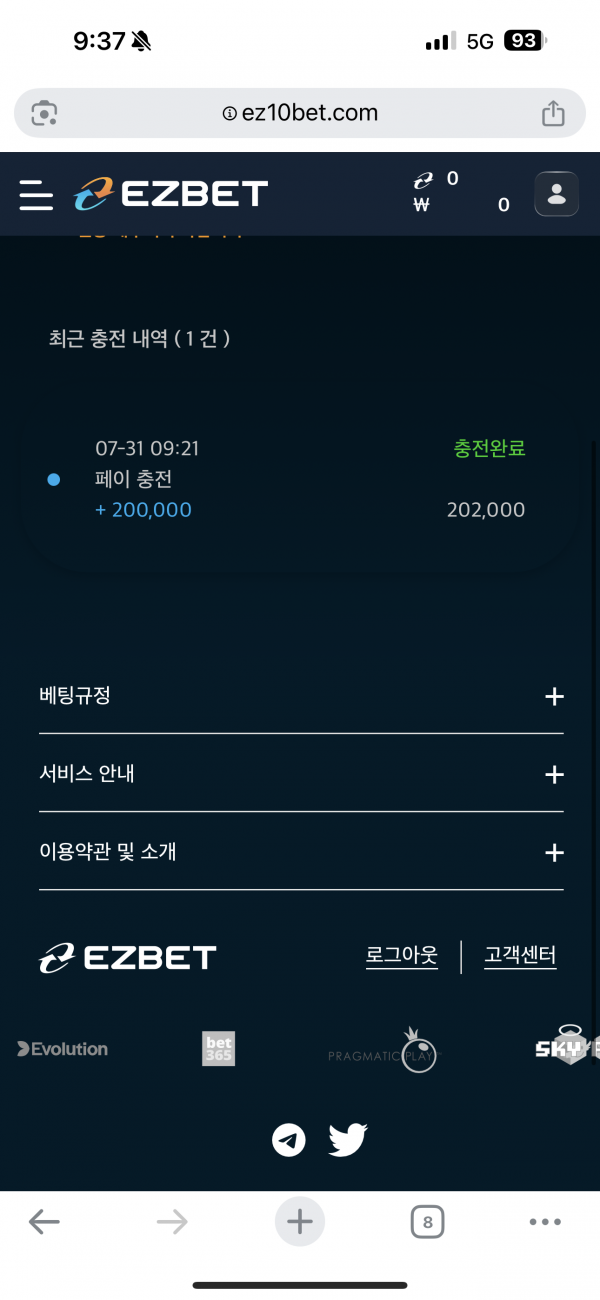Open the hamburger menu next to EZBET
Viewport: 600px width, 1300px height.
[x=36, y=195]
